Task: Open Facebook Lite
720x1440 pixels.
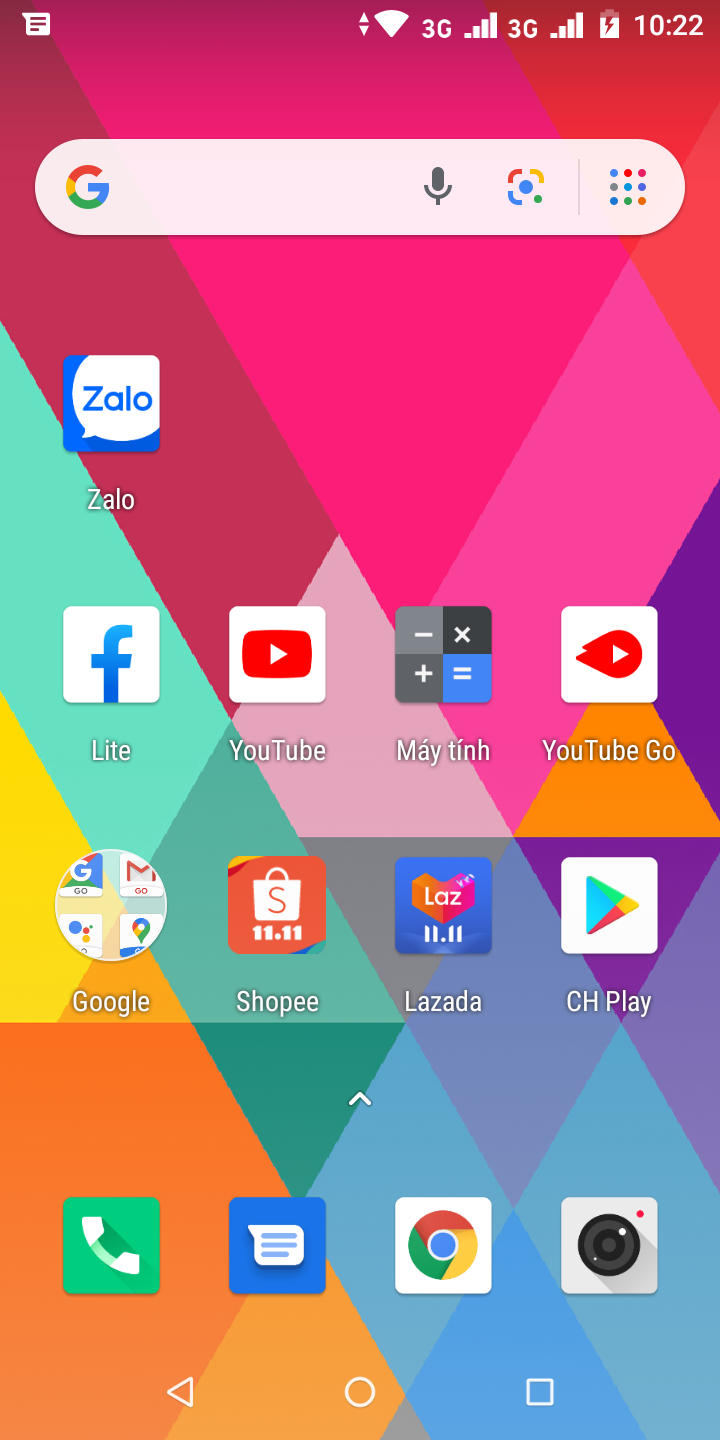Action: click(111, 655)
